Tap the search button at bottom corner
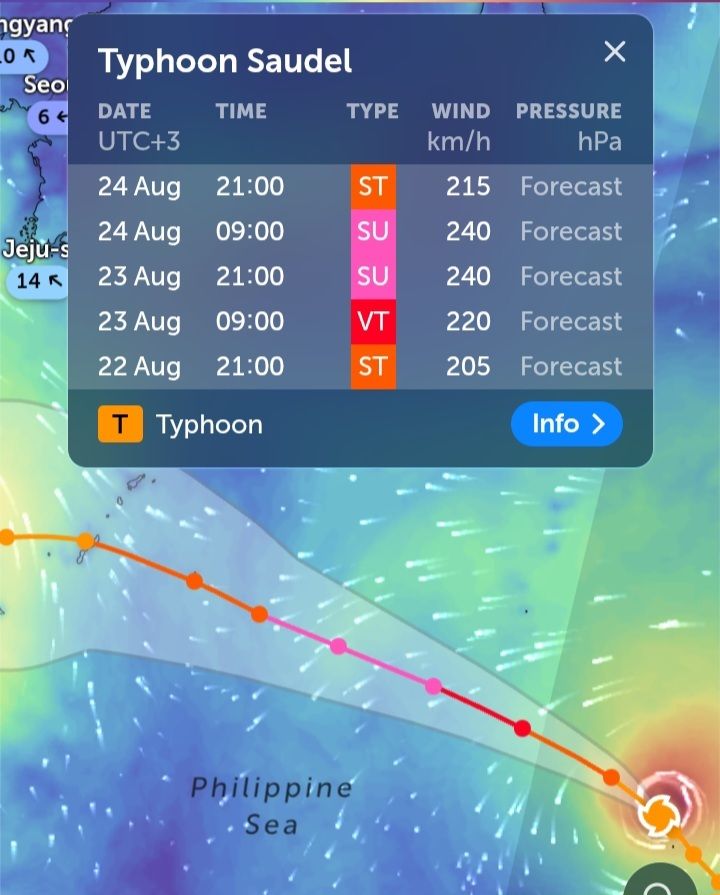The height and width of the screenshot is (895, 720). (x=659, y=882)
